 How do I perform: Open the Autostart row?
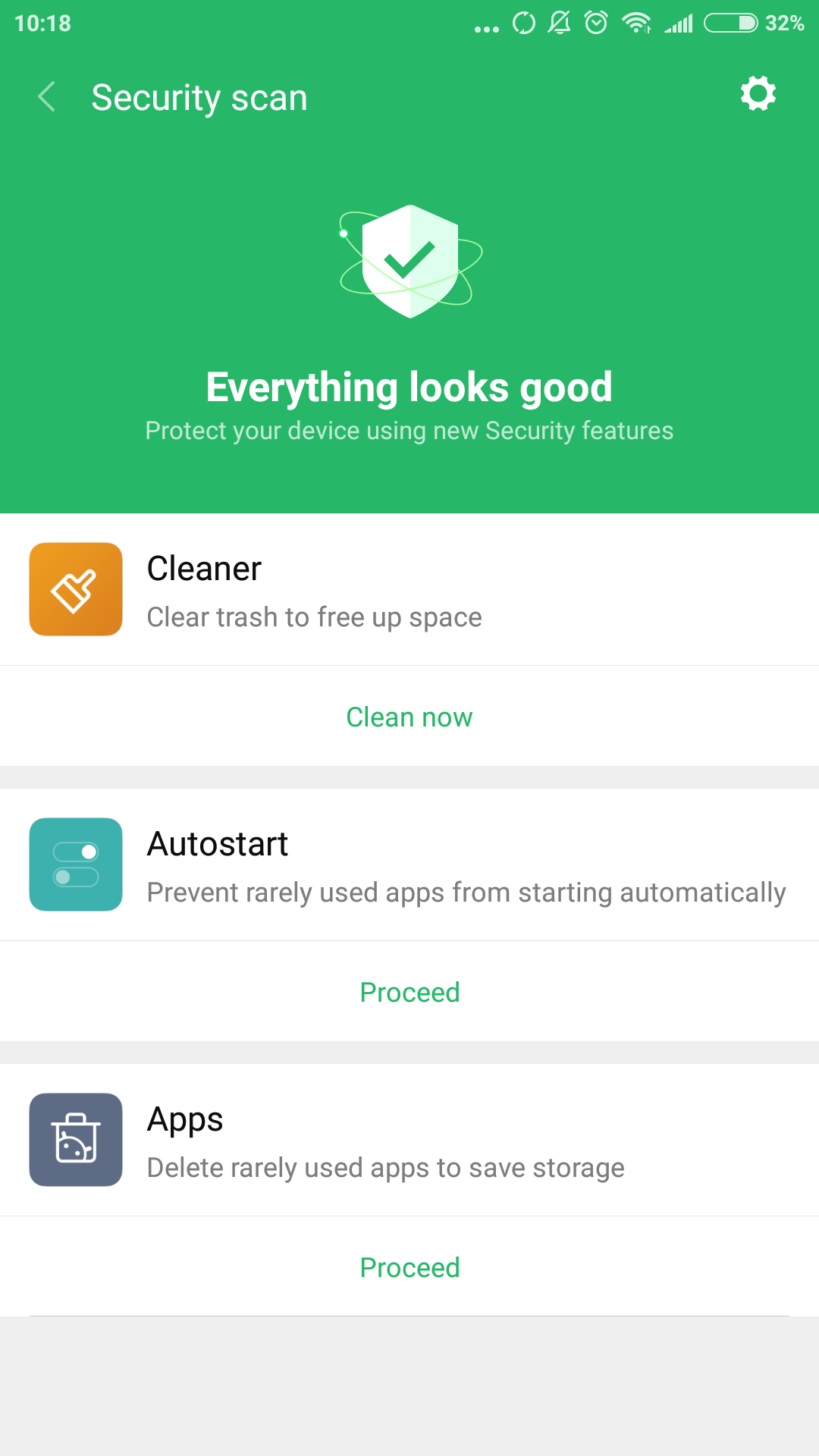(409, 864)
